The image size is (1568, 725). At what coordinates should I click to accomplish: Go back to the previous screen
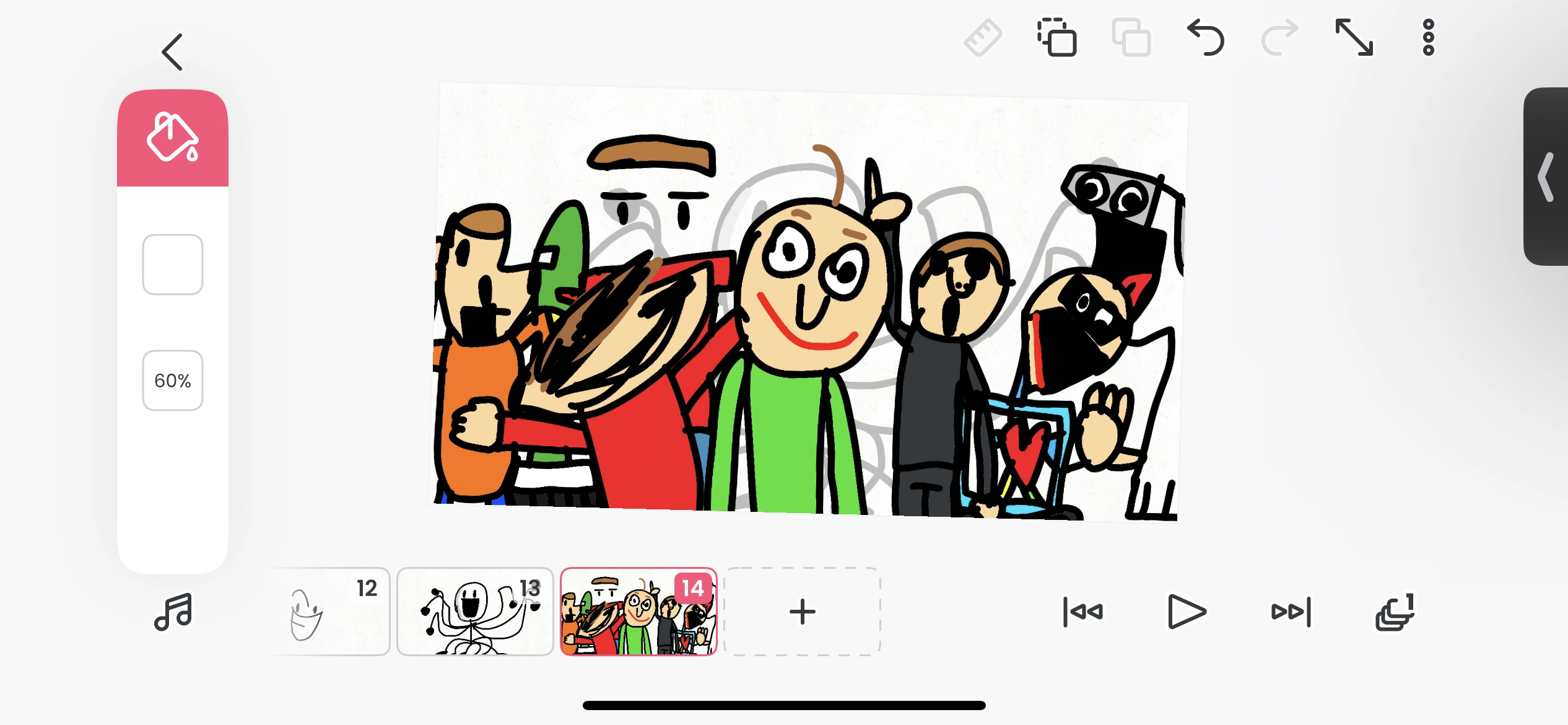click(172, 52)
